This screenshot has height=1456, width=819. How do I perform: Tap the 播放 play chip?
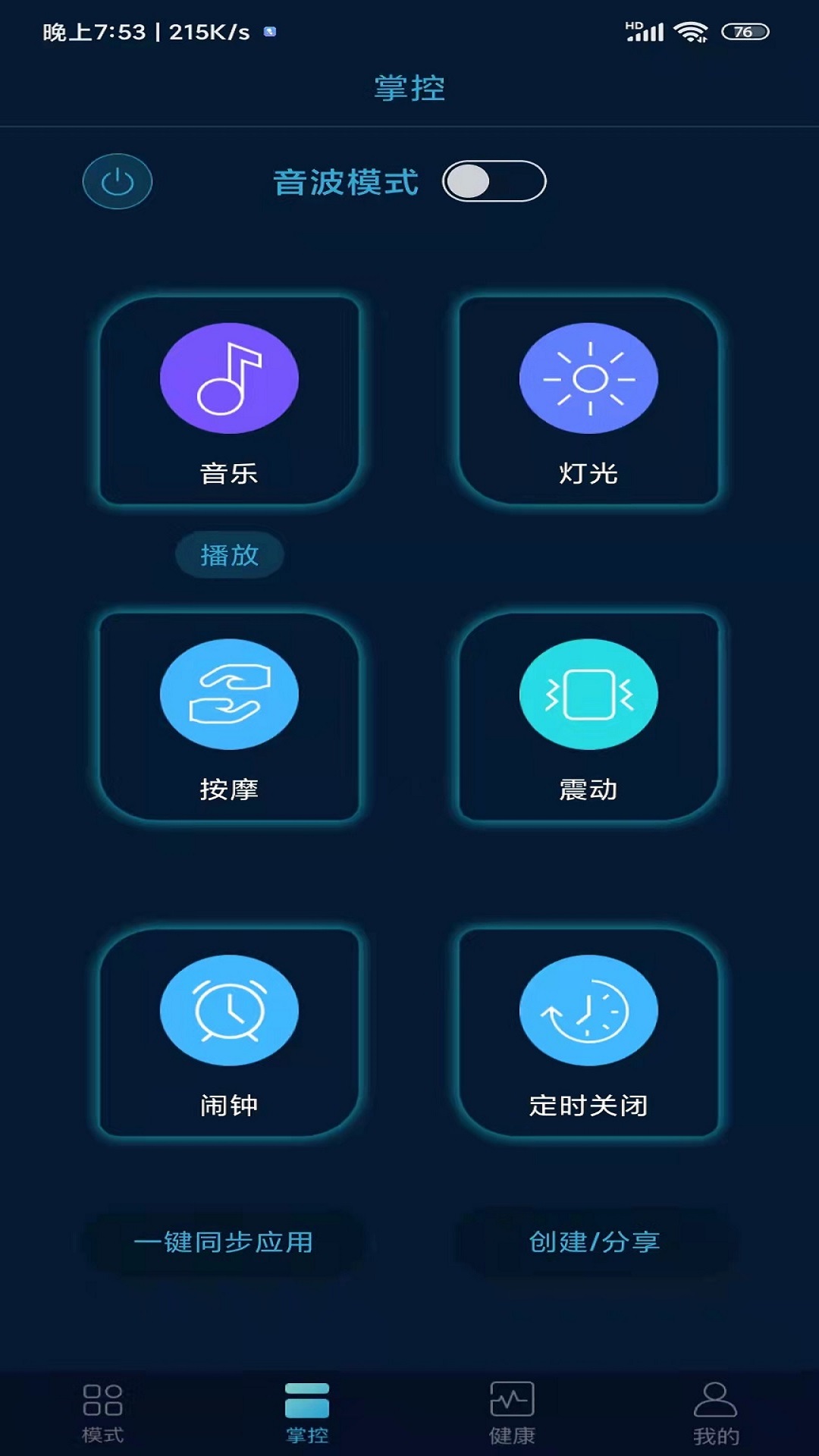pyautogui.click(x=229, y=555)
